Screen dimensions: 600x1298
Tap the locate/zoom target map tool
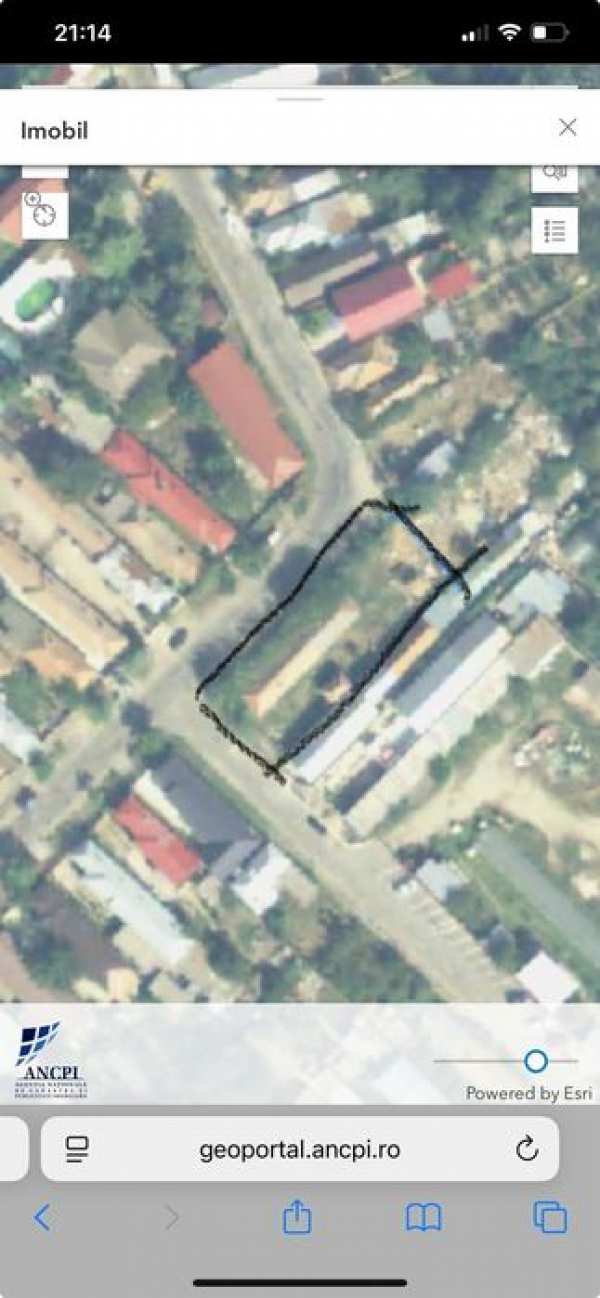[44, 213]
